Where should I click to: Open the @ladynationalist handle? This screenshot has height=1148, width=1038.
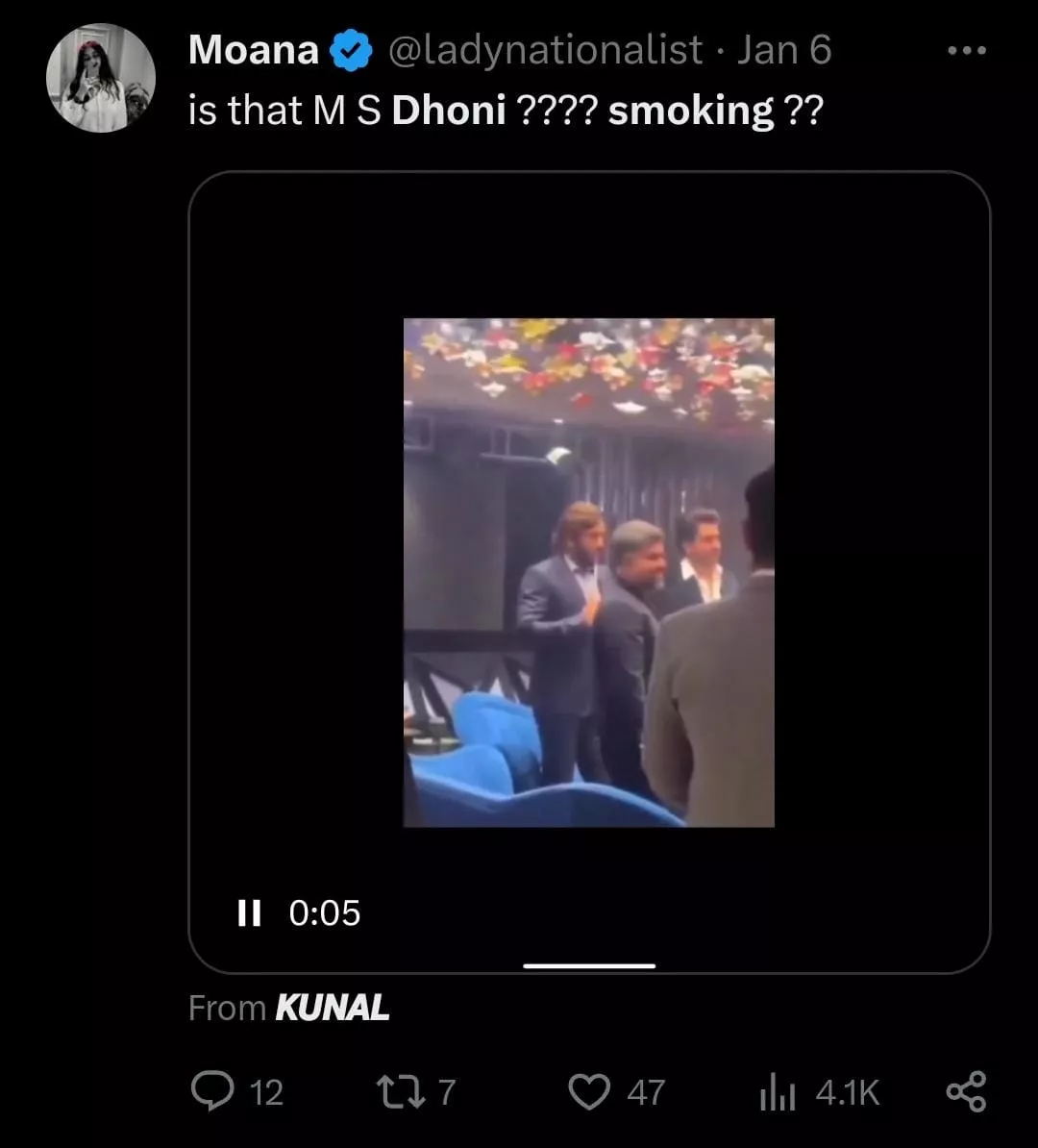click(545, 50)
